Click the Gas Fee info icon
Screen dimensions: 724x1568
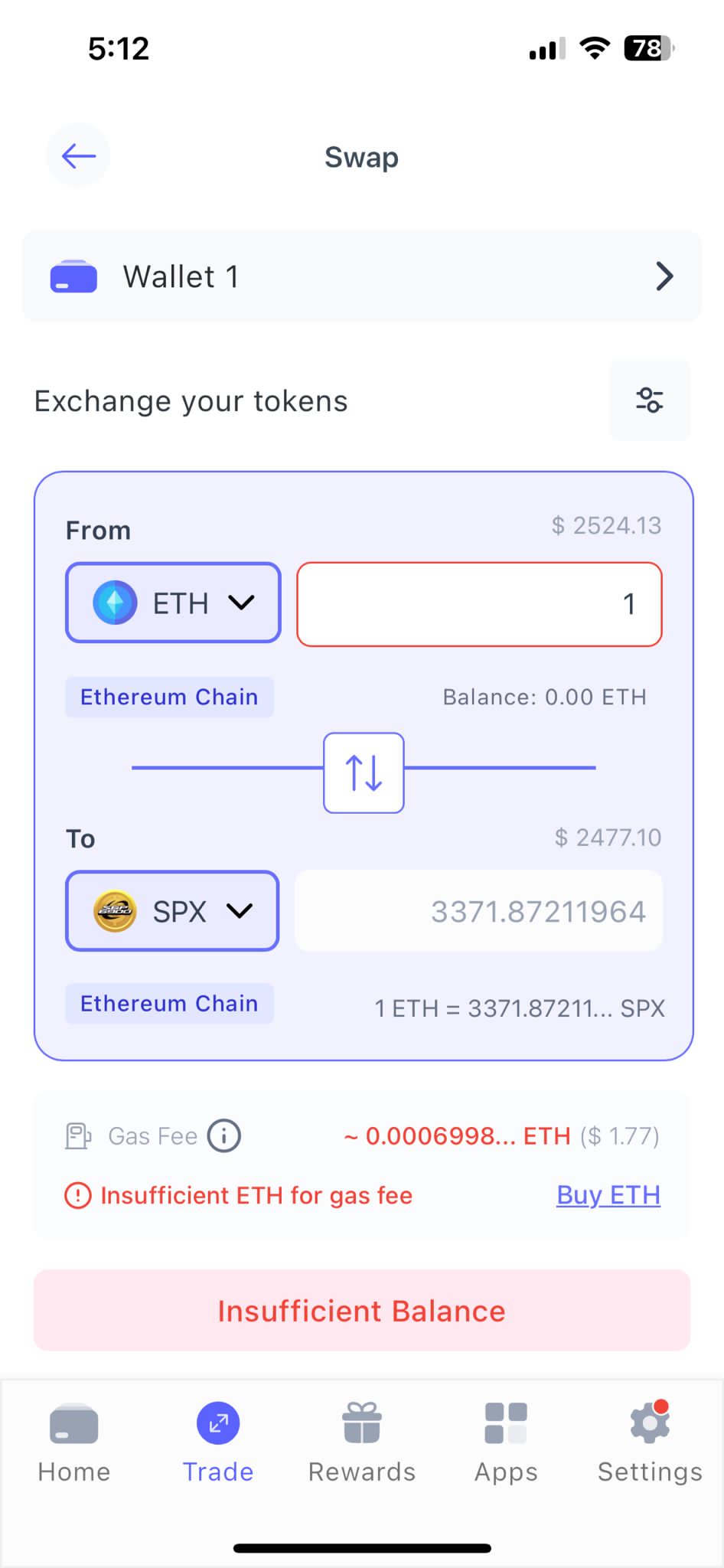(x=224, y=1136)
